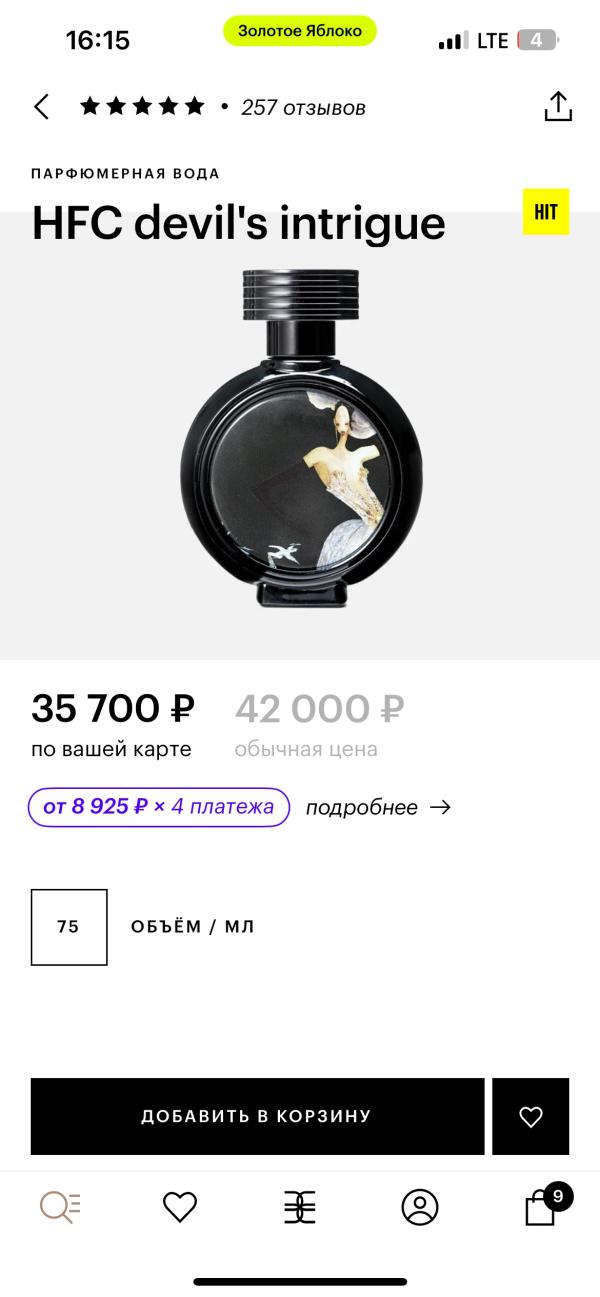Add the perfume to favorites
The width and height of the screenshot is (600, 1297).
pyautogui.click(x=531, y=1116)
